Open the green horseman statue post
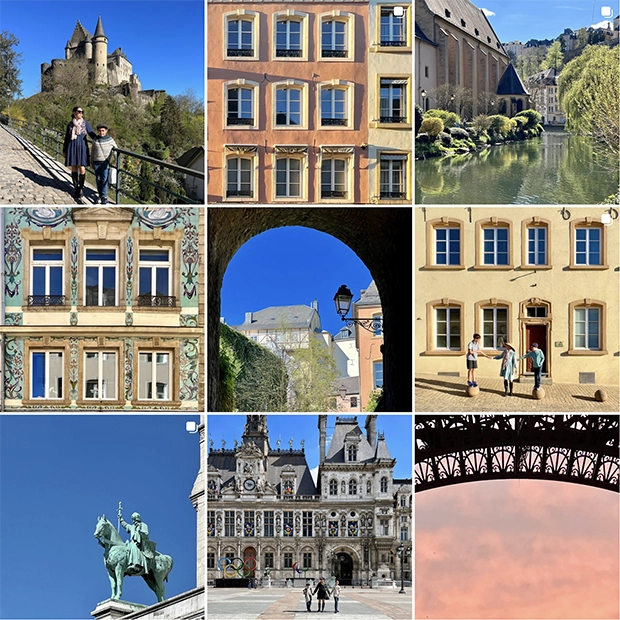This screenshot has width=620, height=620. point(102,517)
